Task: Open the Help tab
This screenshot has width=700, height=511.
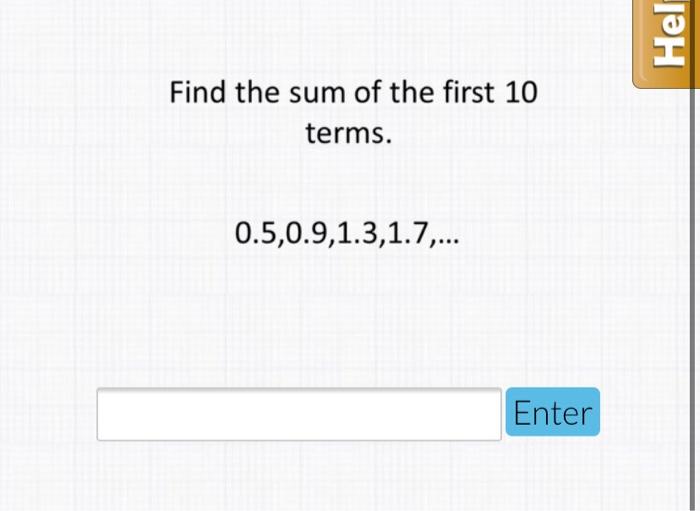Action: tap(668, 44)
